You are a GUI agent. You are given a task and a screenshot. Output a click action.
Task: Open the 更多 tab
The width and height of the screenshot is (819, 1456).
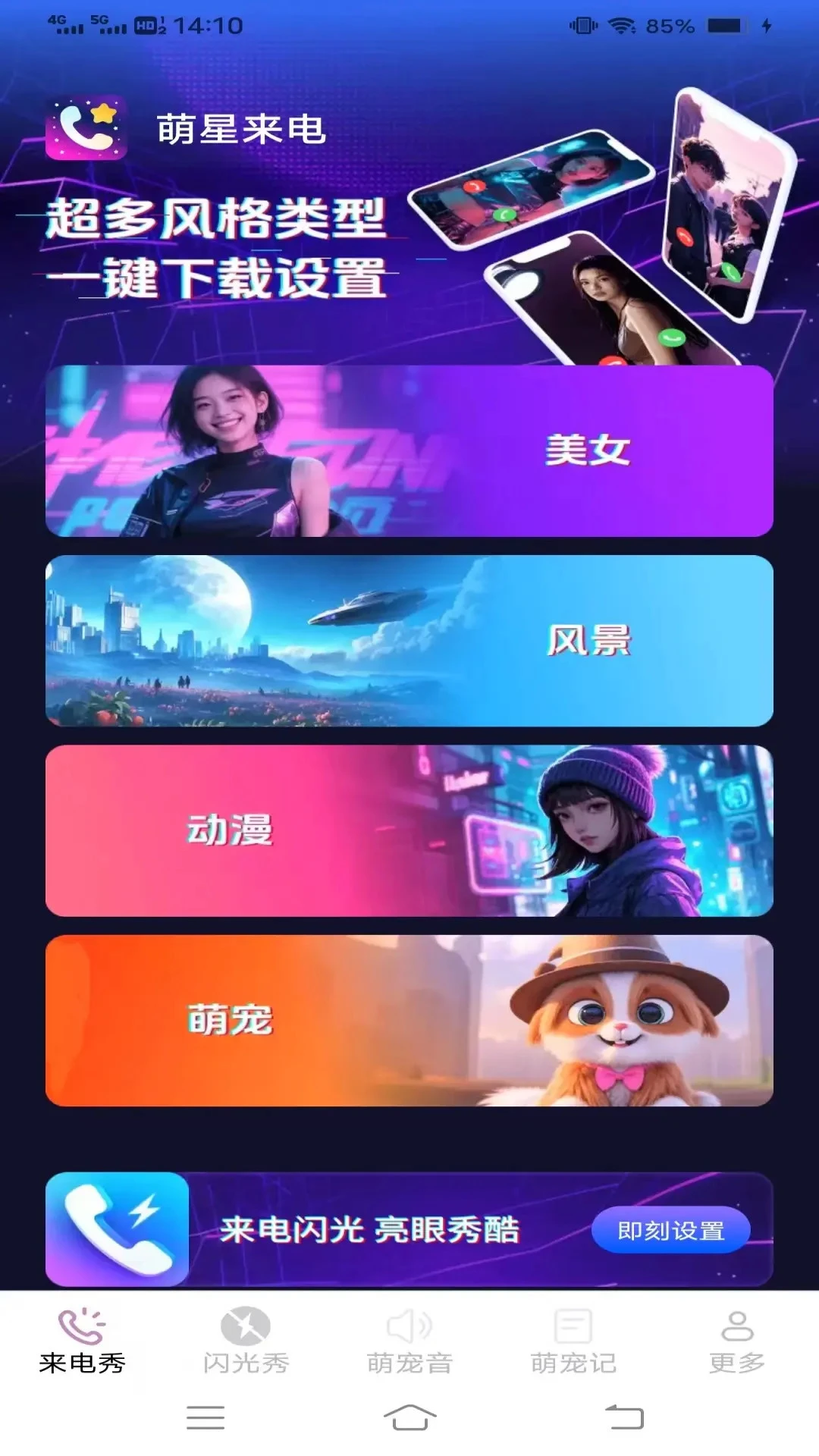(x=736, y=1341)
